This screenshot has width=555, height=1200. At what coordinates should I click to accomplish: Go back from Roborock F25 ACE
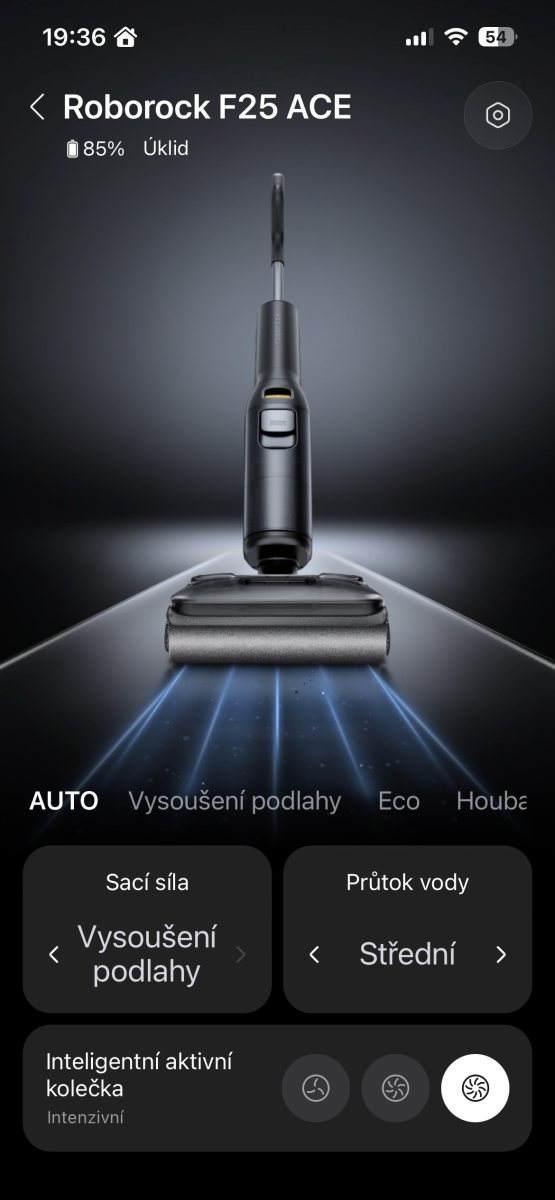[37, 107]
